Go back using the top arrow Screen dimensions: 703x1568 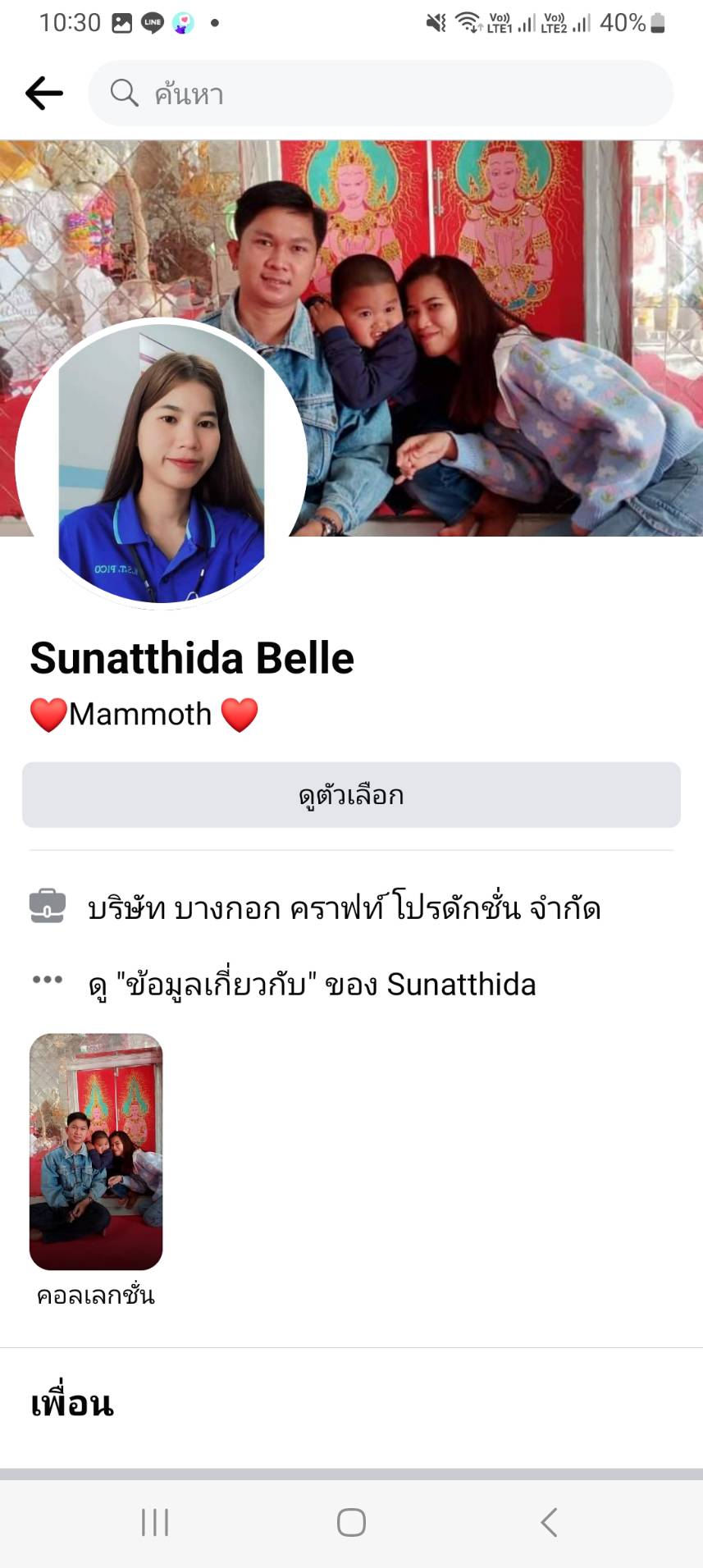[44, 94]
